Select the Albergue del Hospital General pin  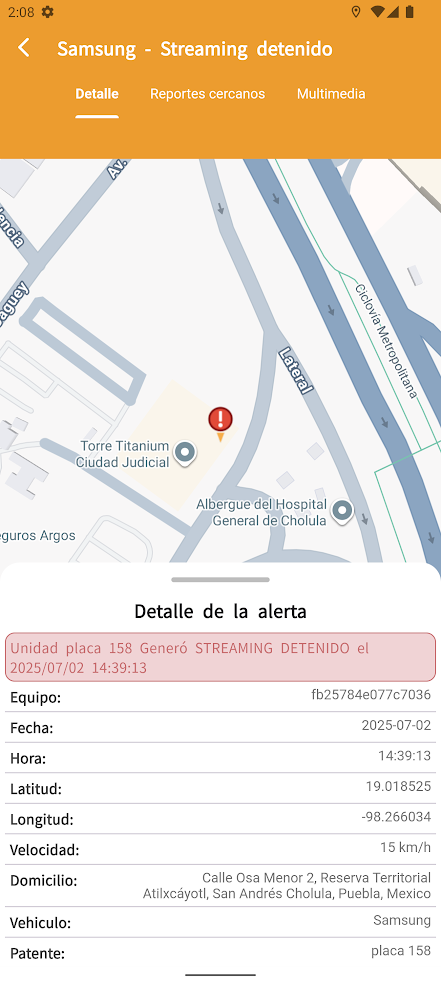pos(342,512)
